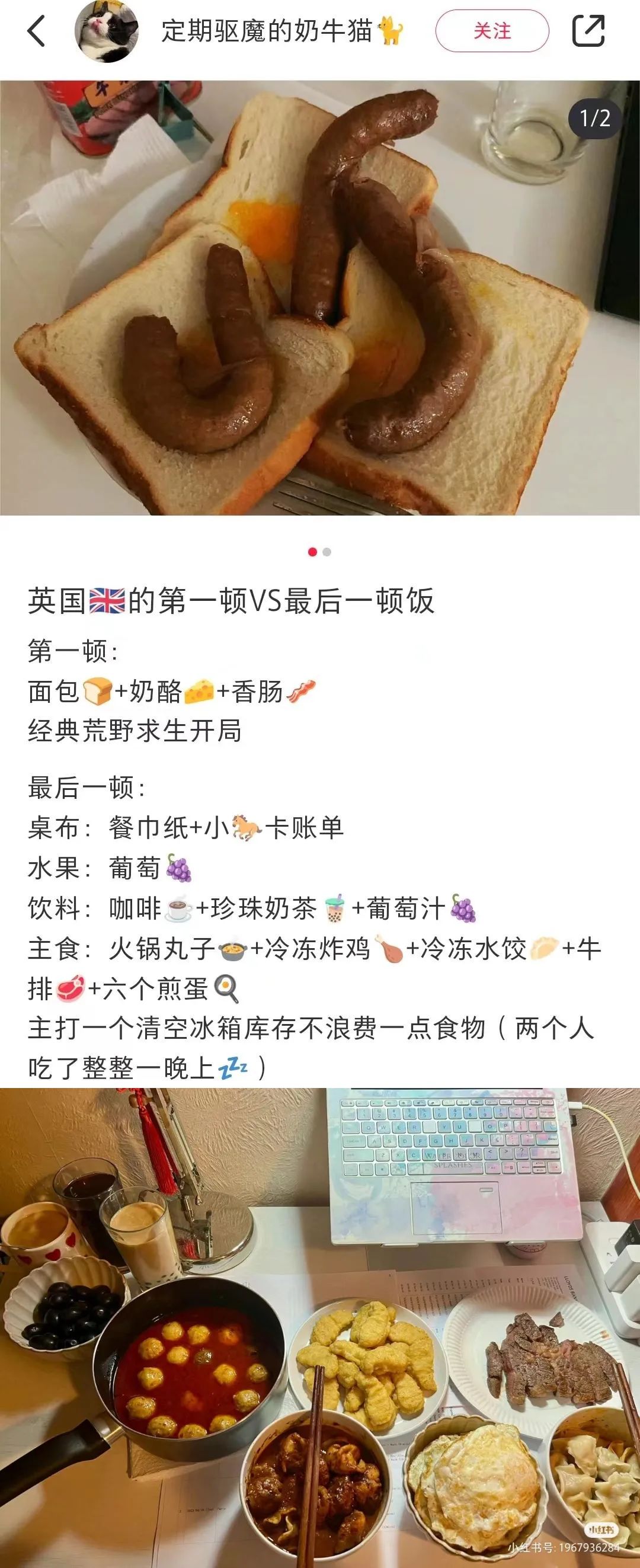Open the author's cat avatar profile
This screenshot has height=1568, width=640.
pos(107,31)
